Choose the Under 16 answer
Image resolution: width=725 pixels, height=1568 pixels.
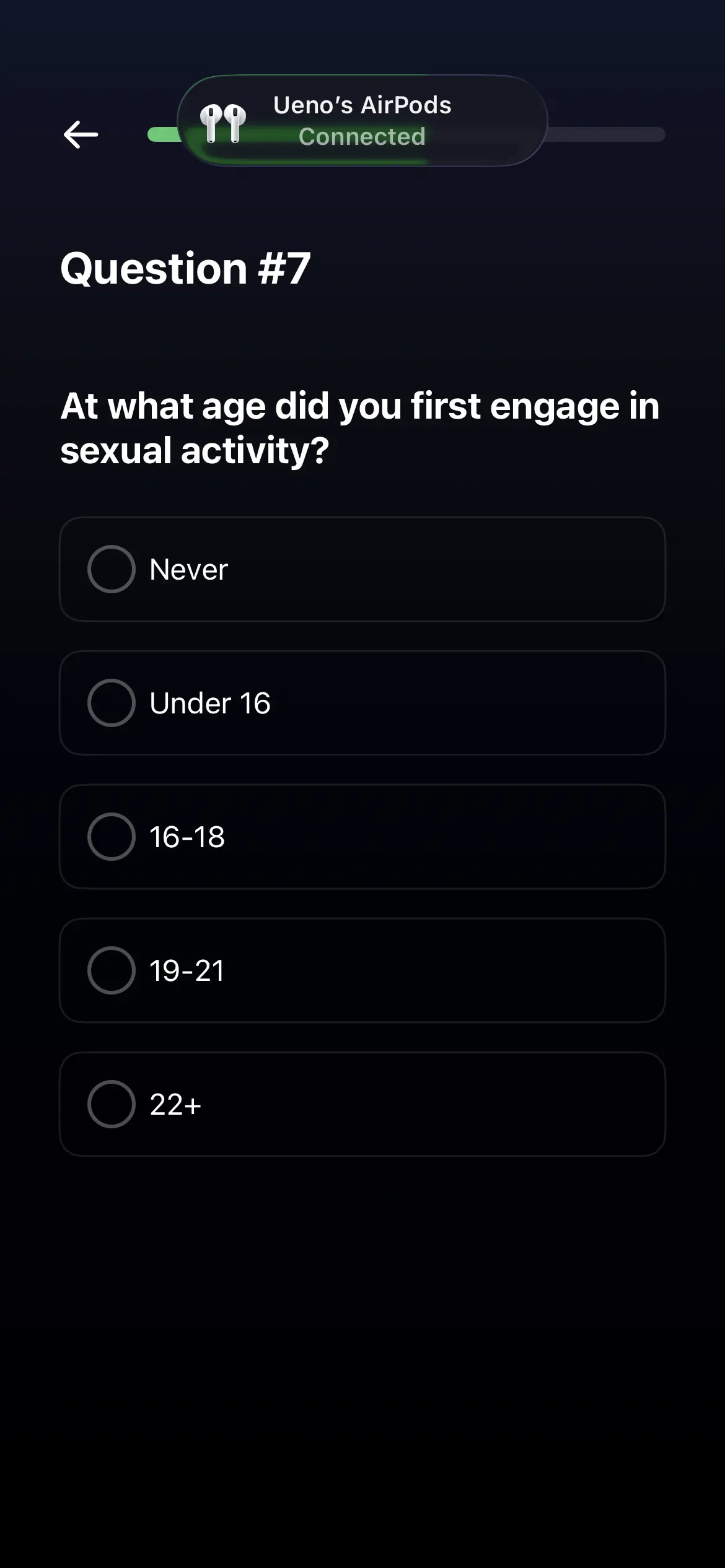[x=362, y=703]
